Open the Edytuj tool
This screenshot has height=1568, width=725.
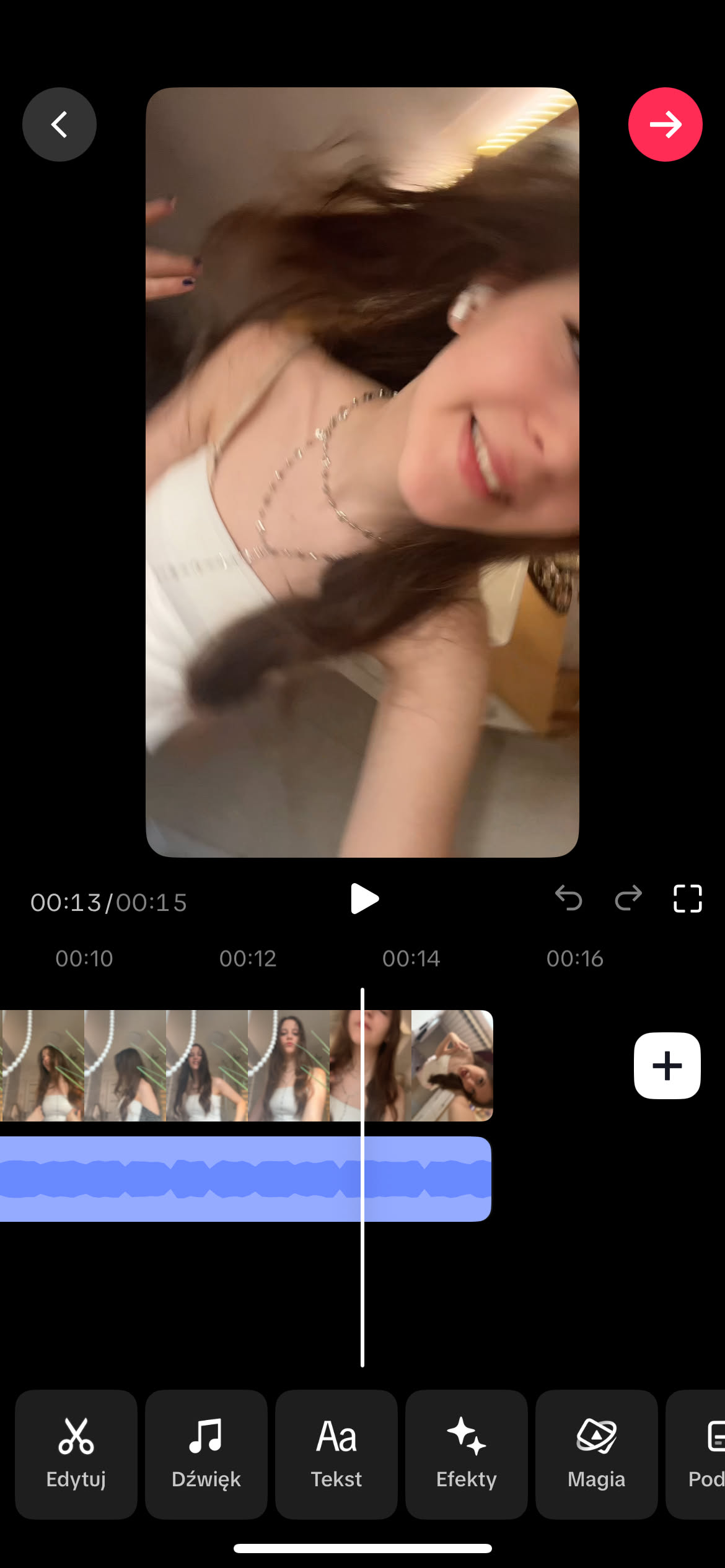click(76, 1453)
